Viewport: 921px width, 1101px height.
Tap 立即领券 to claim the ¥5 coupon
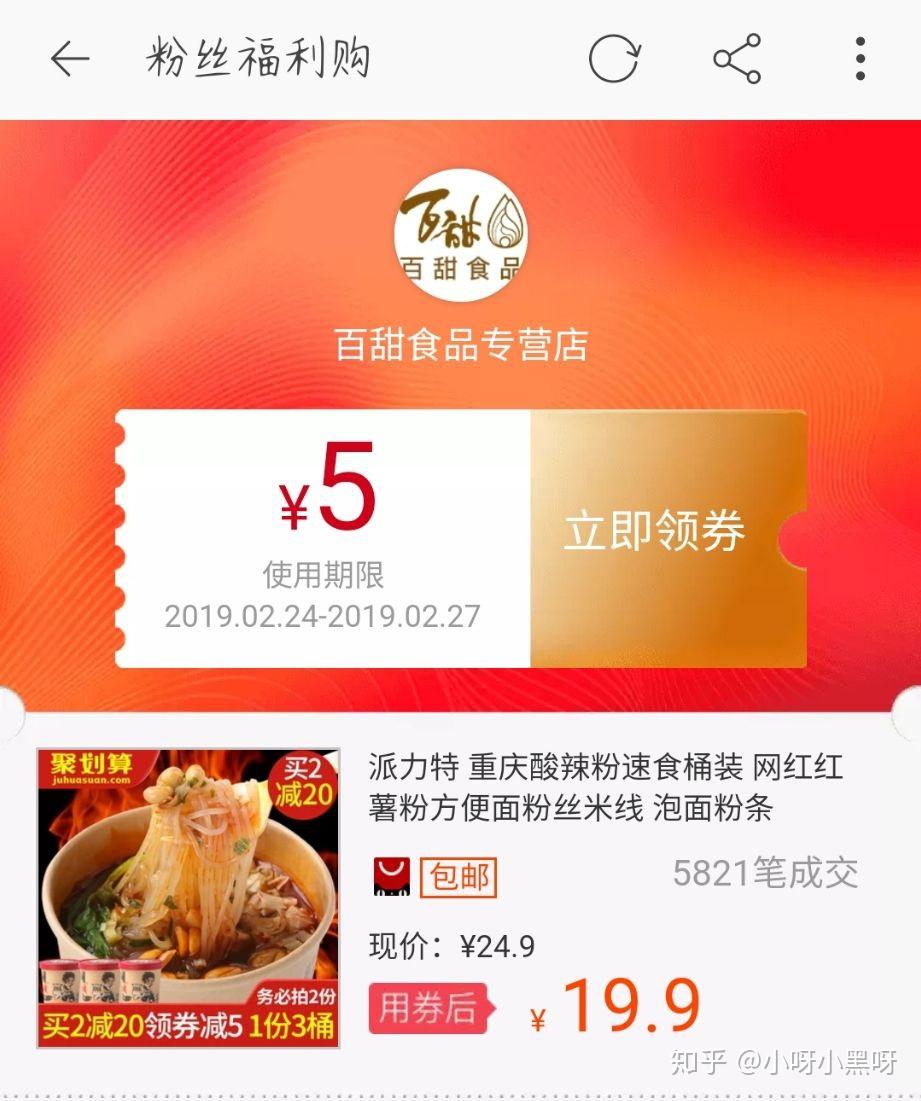[x=656, y=532]
